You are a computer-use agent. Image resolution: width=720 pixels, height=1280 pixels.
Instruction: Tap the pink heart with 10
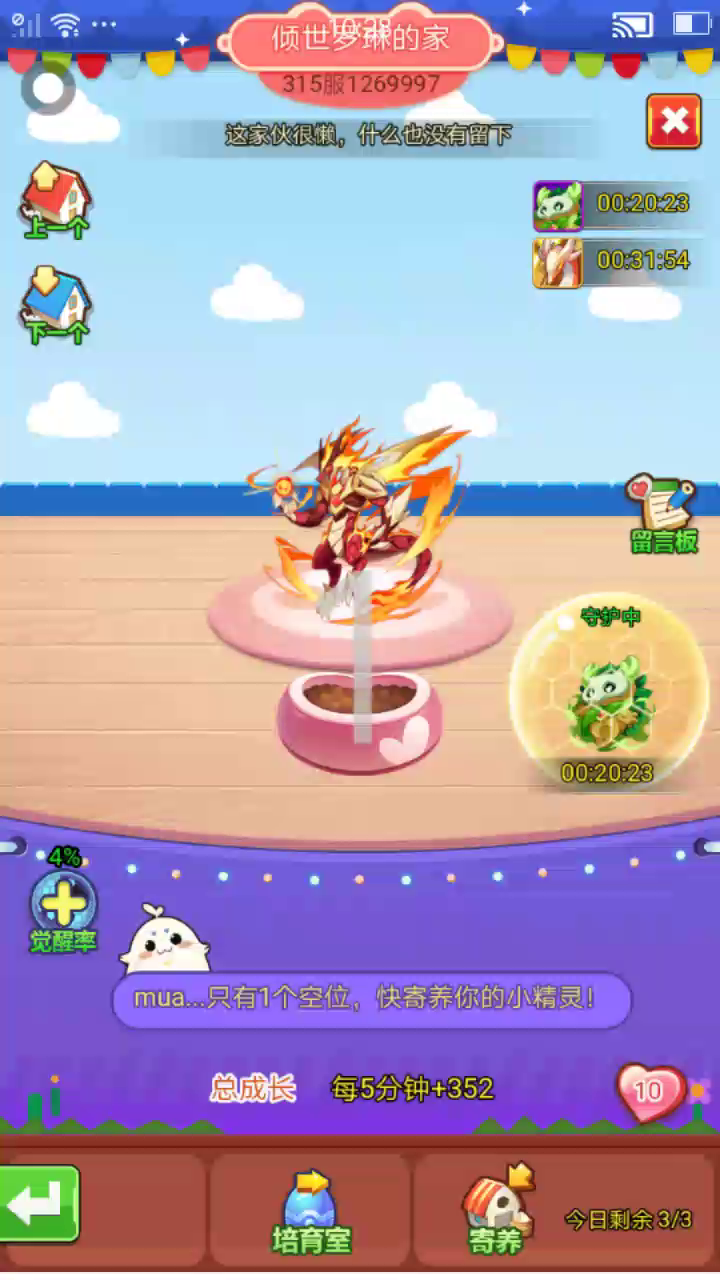tap(650, 1090)
